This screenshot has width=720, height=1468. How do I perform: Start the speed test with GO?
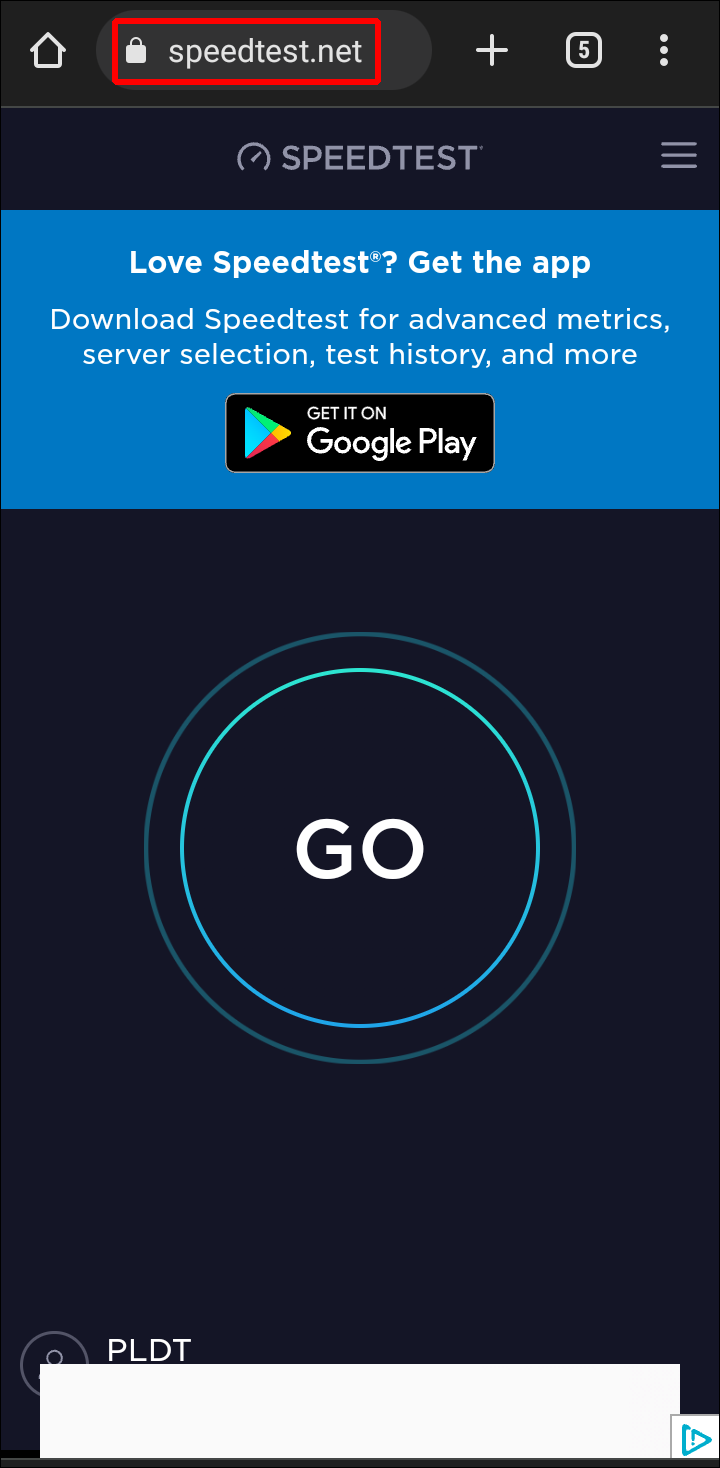[360, 848]
